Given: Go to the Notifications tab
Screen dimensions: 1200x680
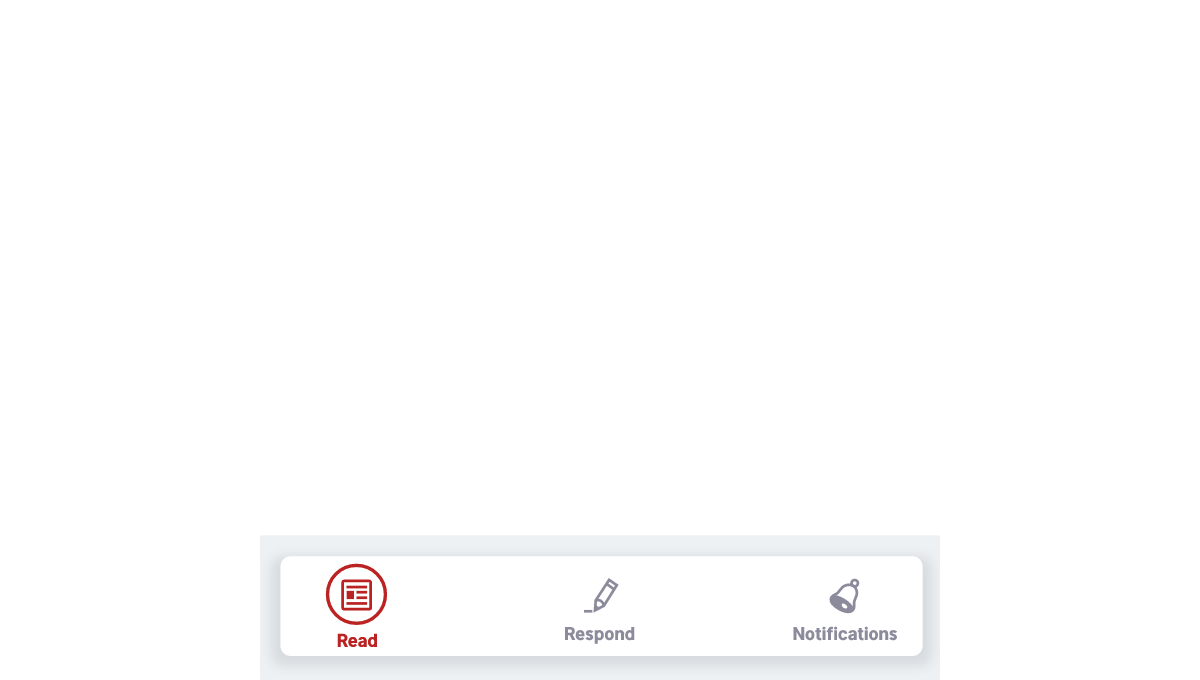Looking at the screenshot, I should click(x=844, y=608).
